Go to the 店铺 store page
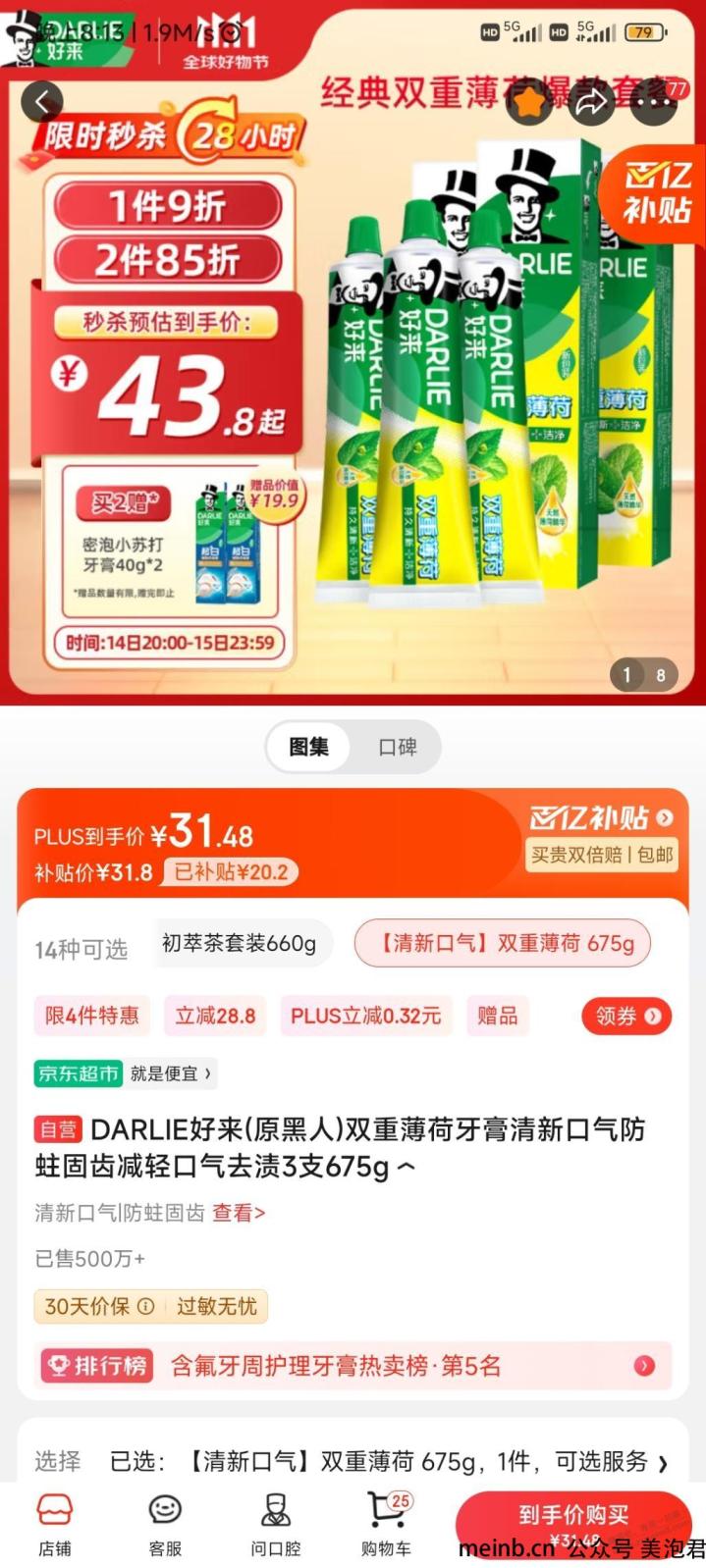Screen dimensions: 706x1568 (55, 1524)
